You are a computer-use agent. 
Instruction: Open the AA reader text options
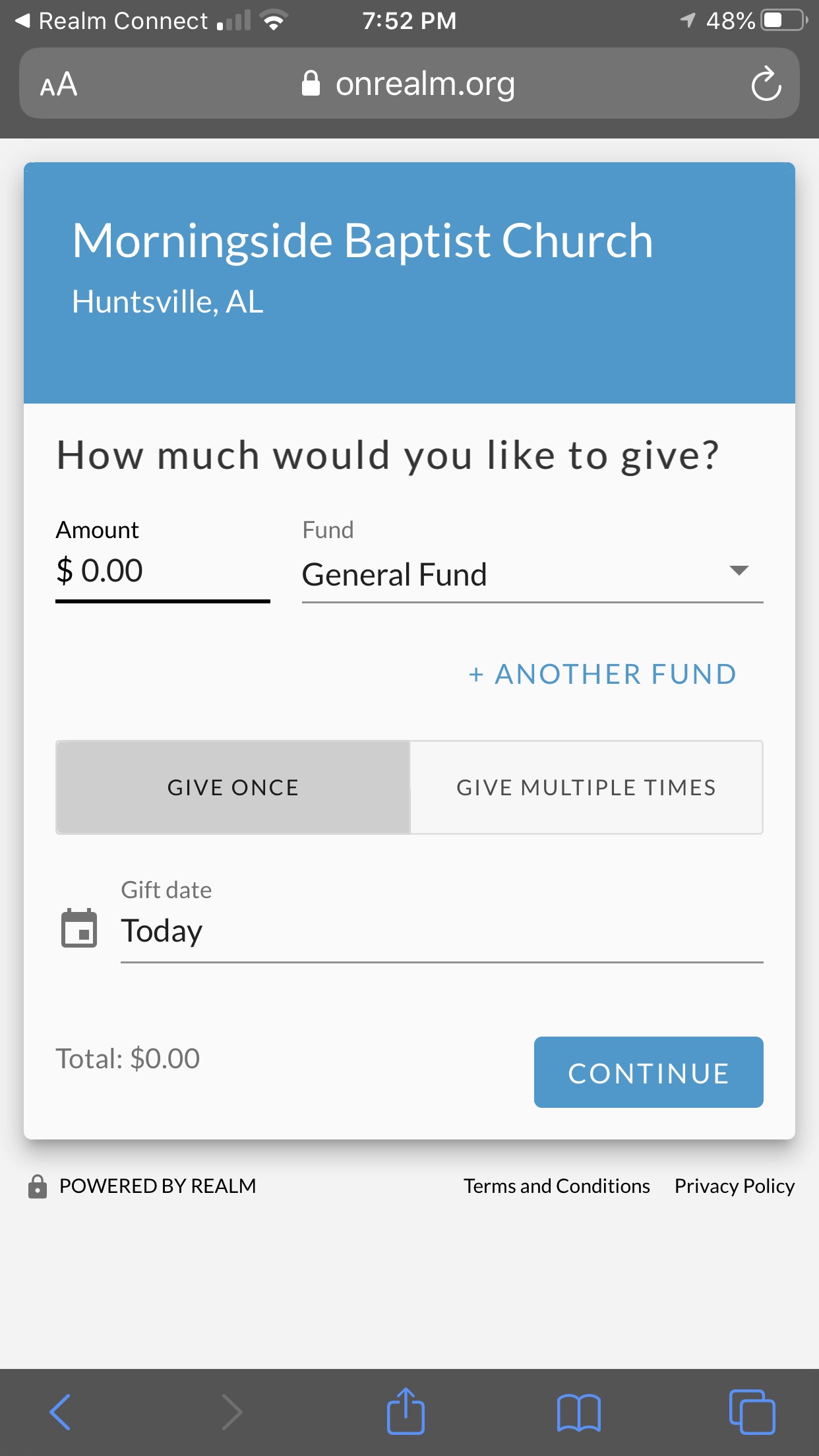pyautogui.click(x=59, y=84)
